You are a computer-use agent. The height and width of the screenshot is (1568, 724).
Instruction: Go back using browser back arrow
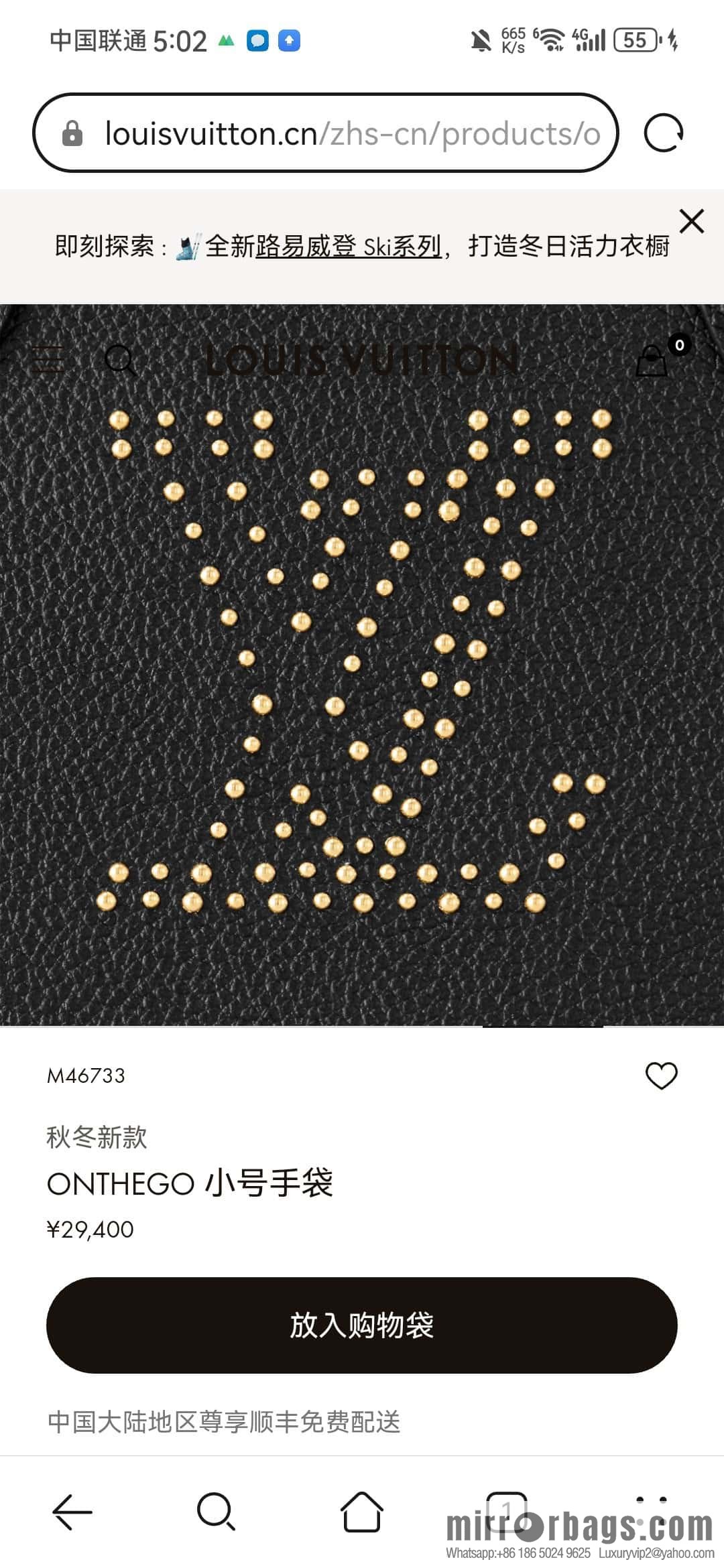click(72, 1512)
